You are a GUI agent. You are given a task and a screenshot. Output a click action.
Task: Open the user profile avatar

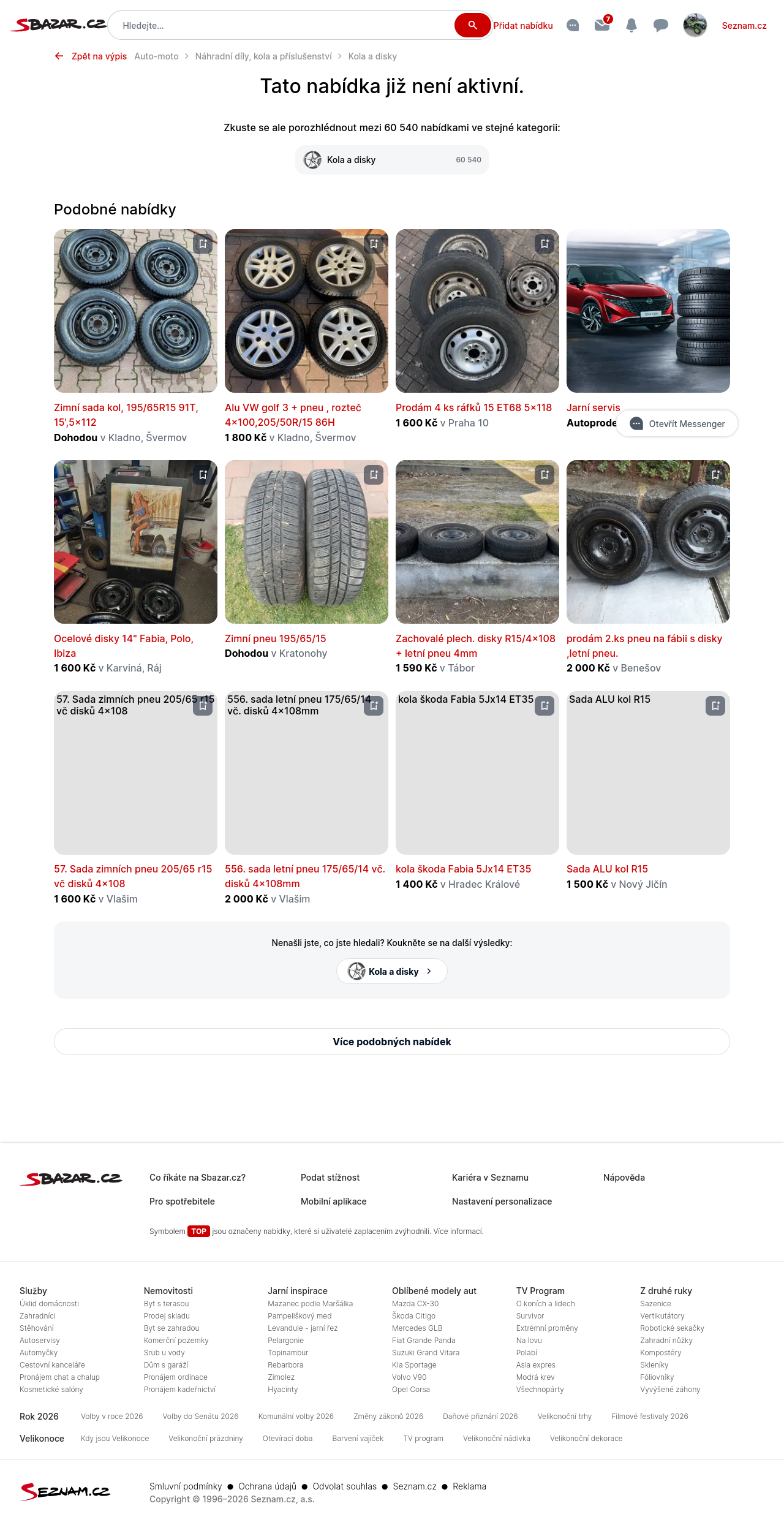pos(695,25)
